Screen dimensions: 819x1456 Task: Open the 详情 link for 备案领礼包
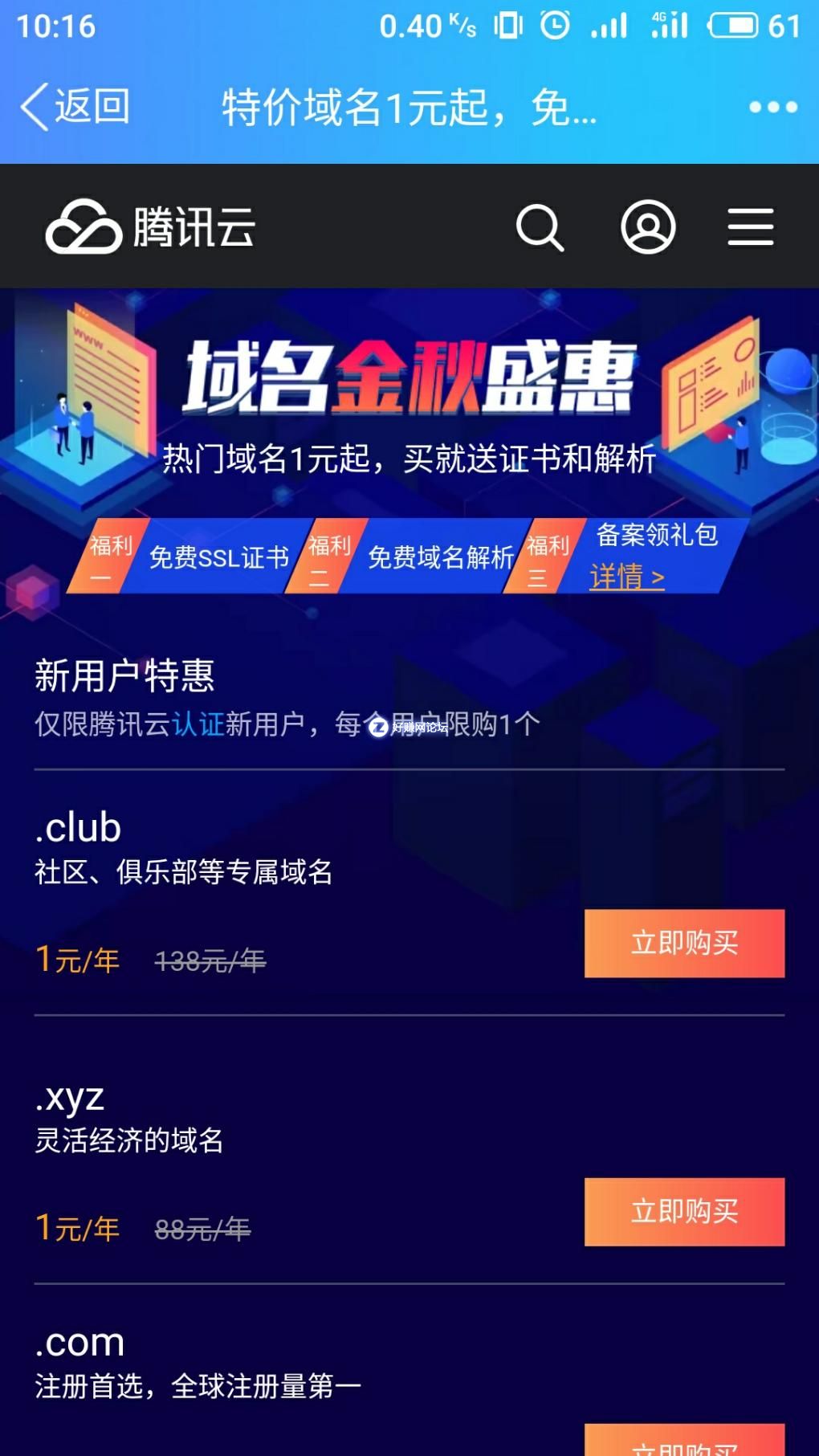626,577
